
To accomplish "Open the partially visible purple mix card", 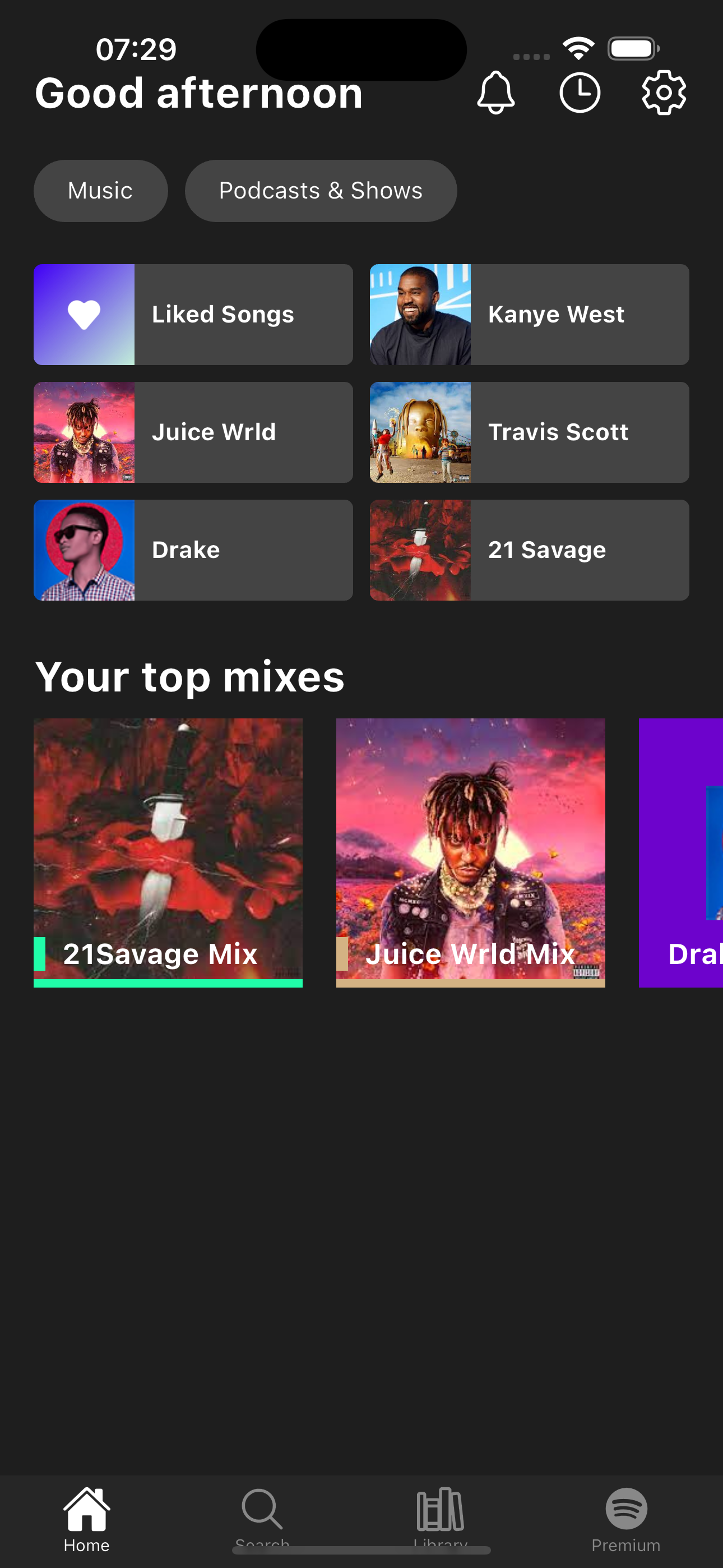I will point(682,852).
